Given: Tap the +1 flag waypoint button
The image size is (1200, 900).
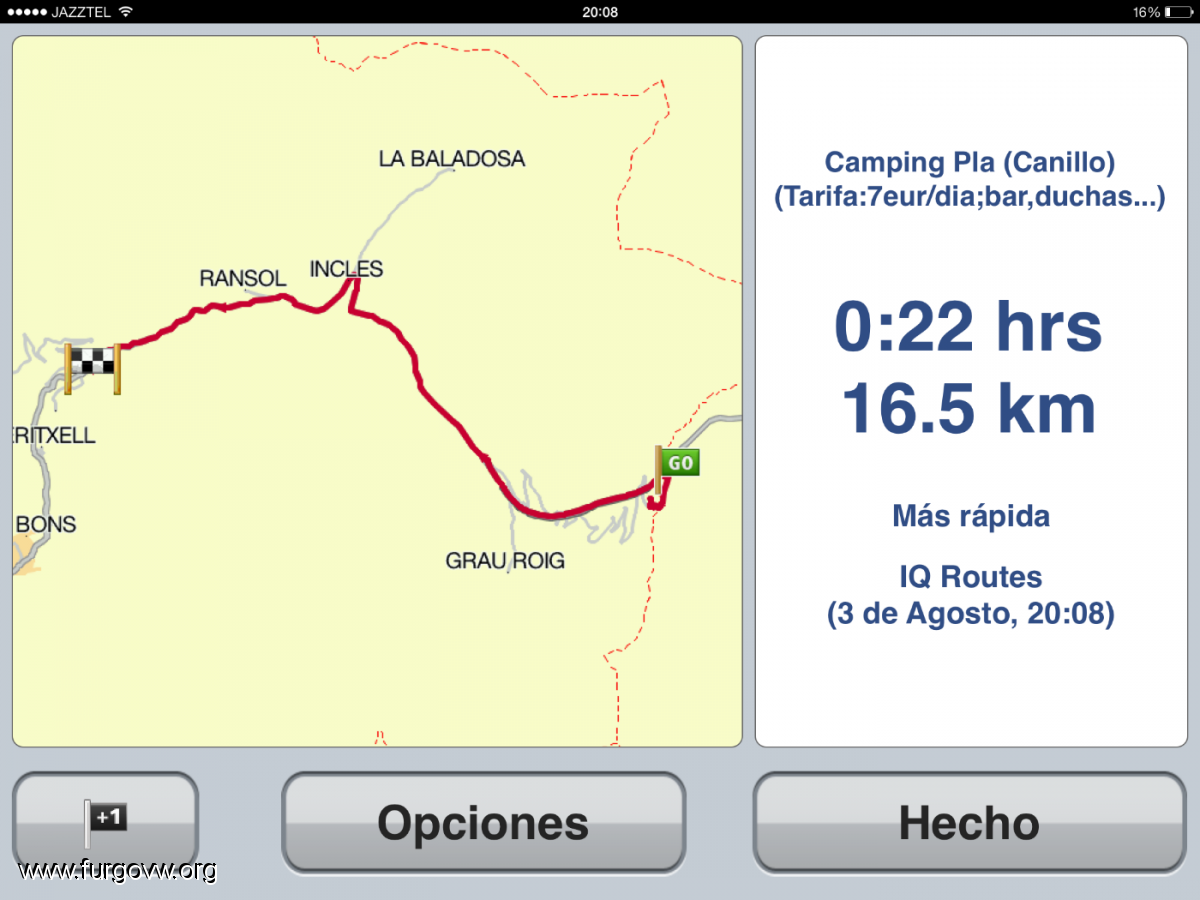Looking at the screenshot, I should click(105, 822).
